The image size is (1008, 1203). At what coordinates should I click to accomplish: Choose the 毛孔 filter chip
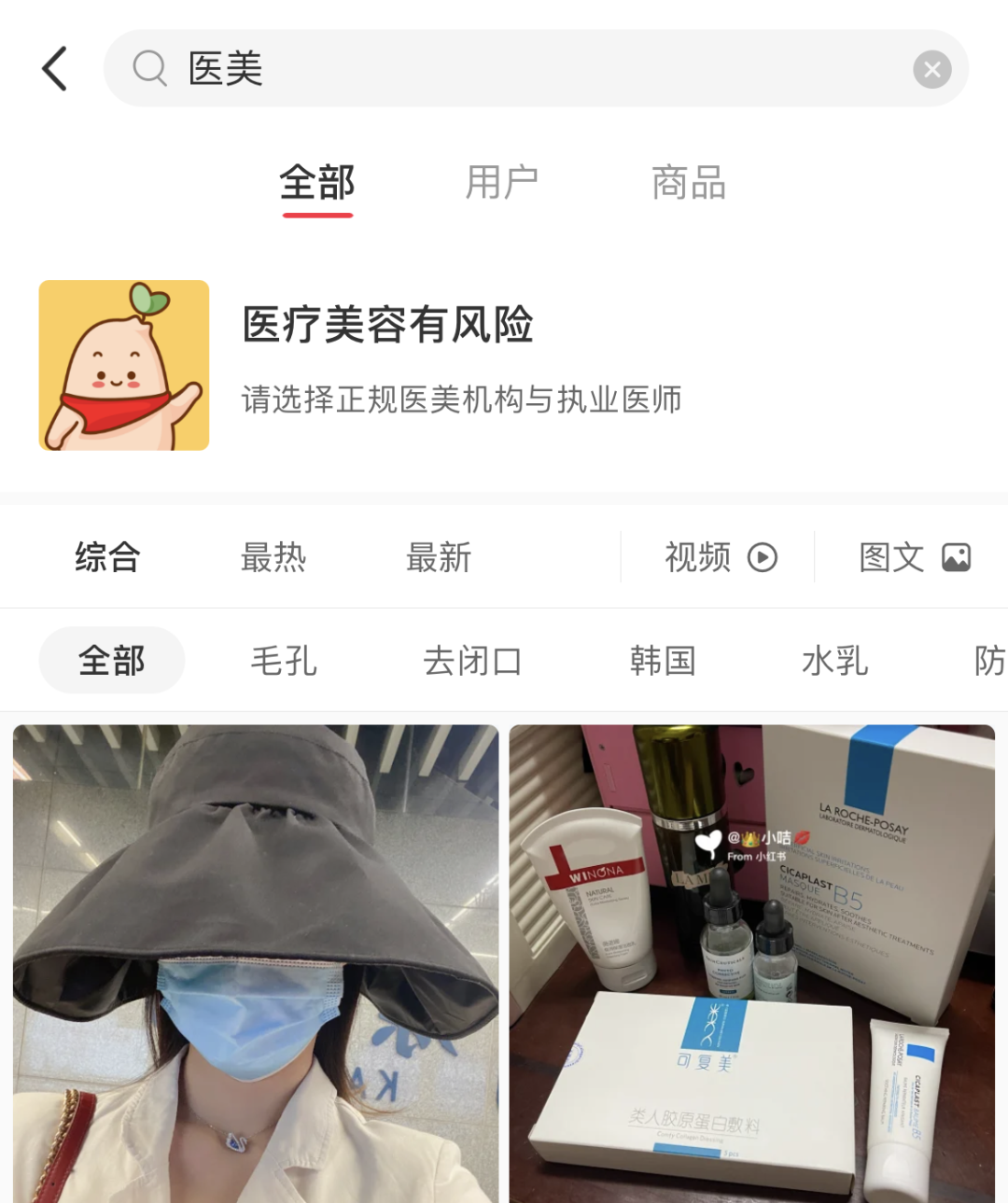[x=284, y=661]
